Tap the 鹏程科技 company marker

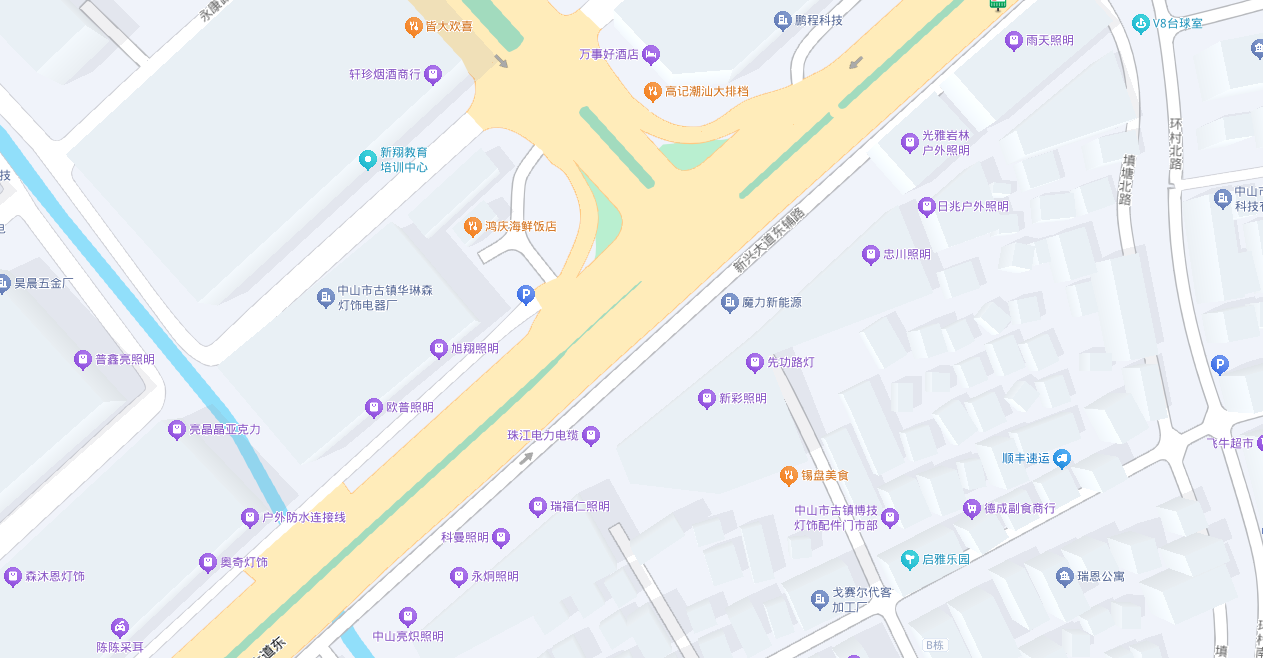[x=784, y=21]
